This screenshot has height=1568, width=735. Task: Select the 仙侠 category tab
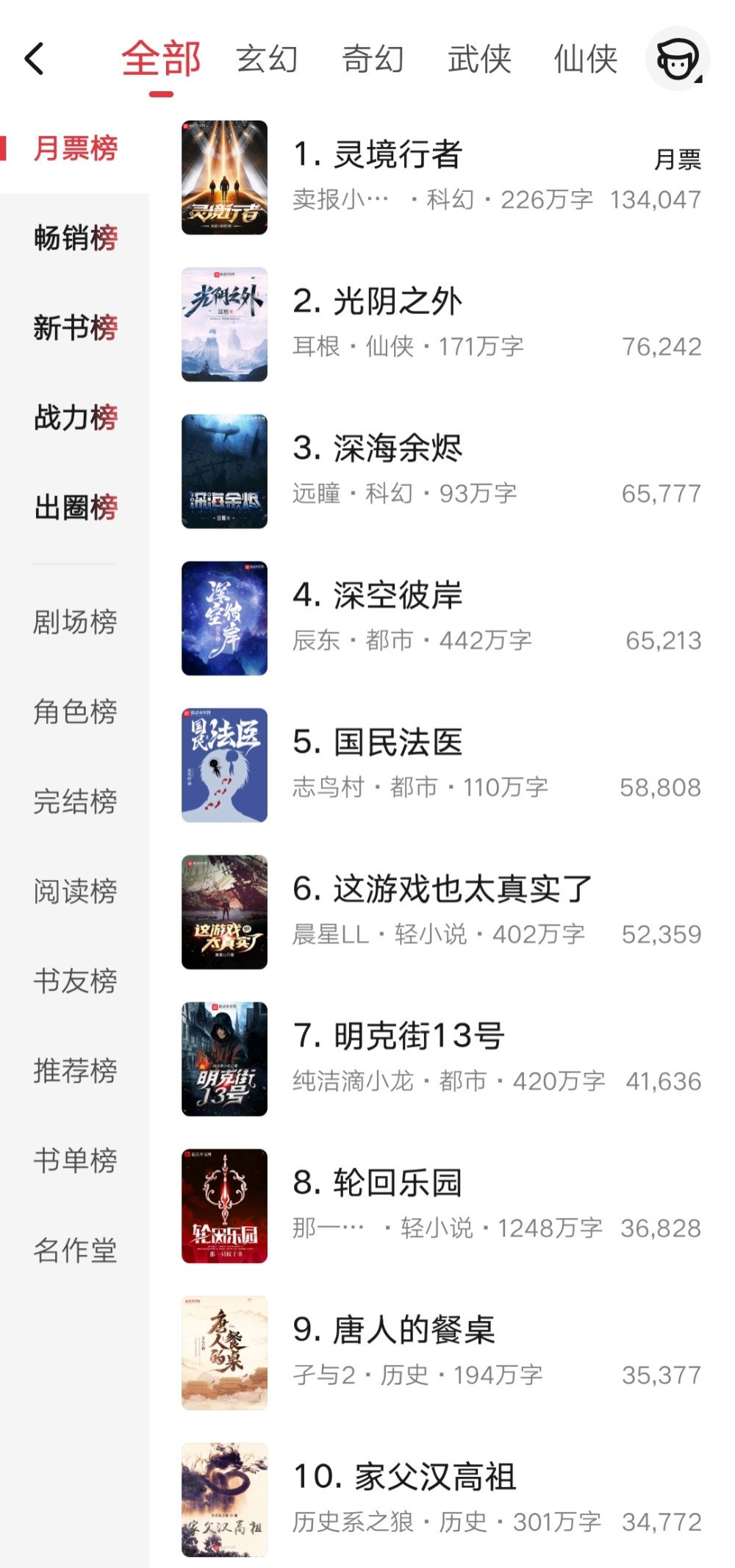[x=585, y=59]
